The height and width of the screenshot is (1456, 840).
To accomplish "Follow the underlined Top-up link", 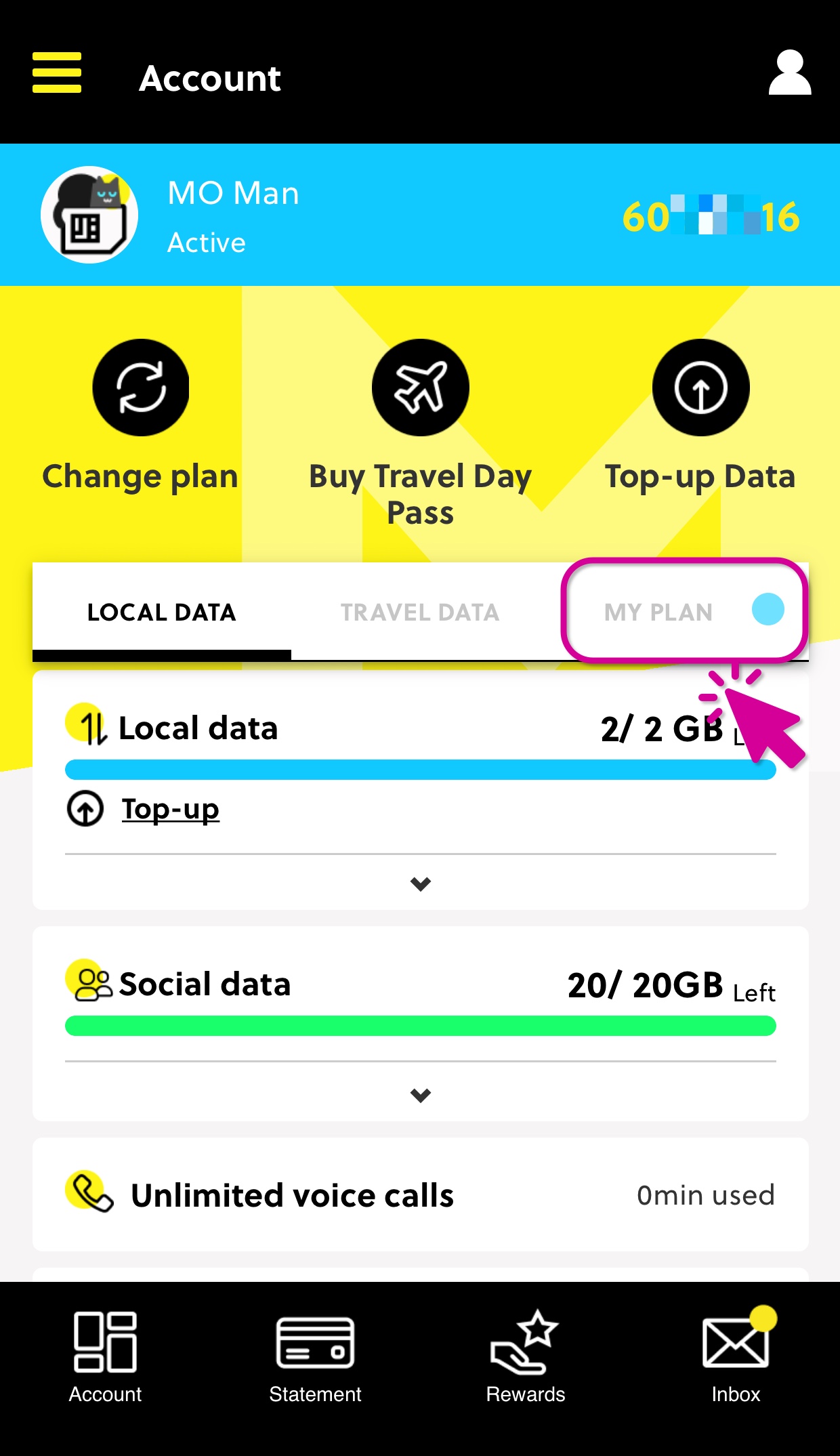I will (x=171, y=808).
